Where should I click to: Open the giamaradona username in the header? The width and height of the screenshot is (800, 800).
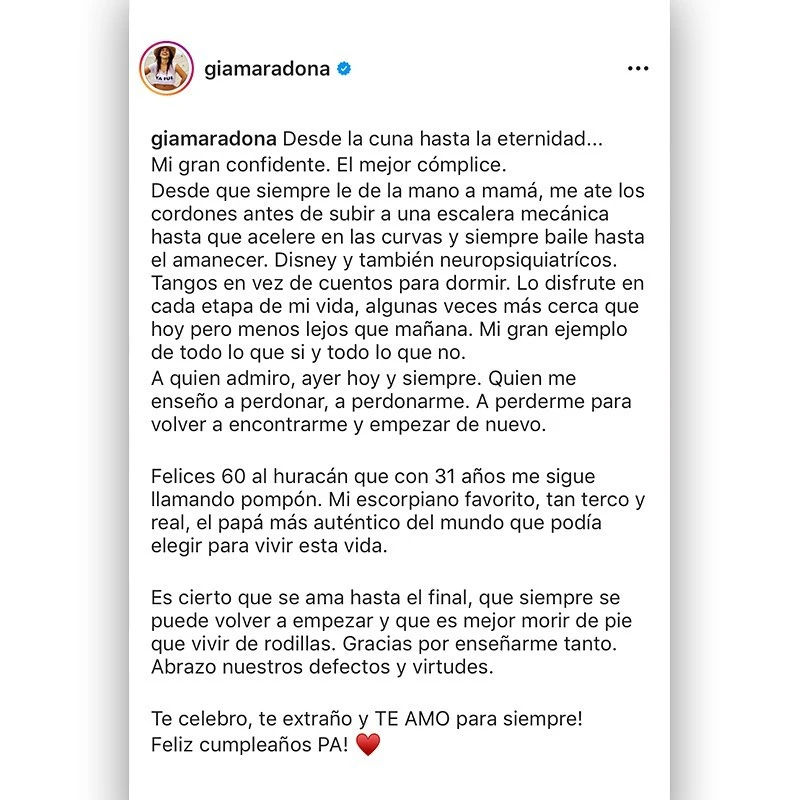point(267,69)
